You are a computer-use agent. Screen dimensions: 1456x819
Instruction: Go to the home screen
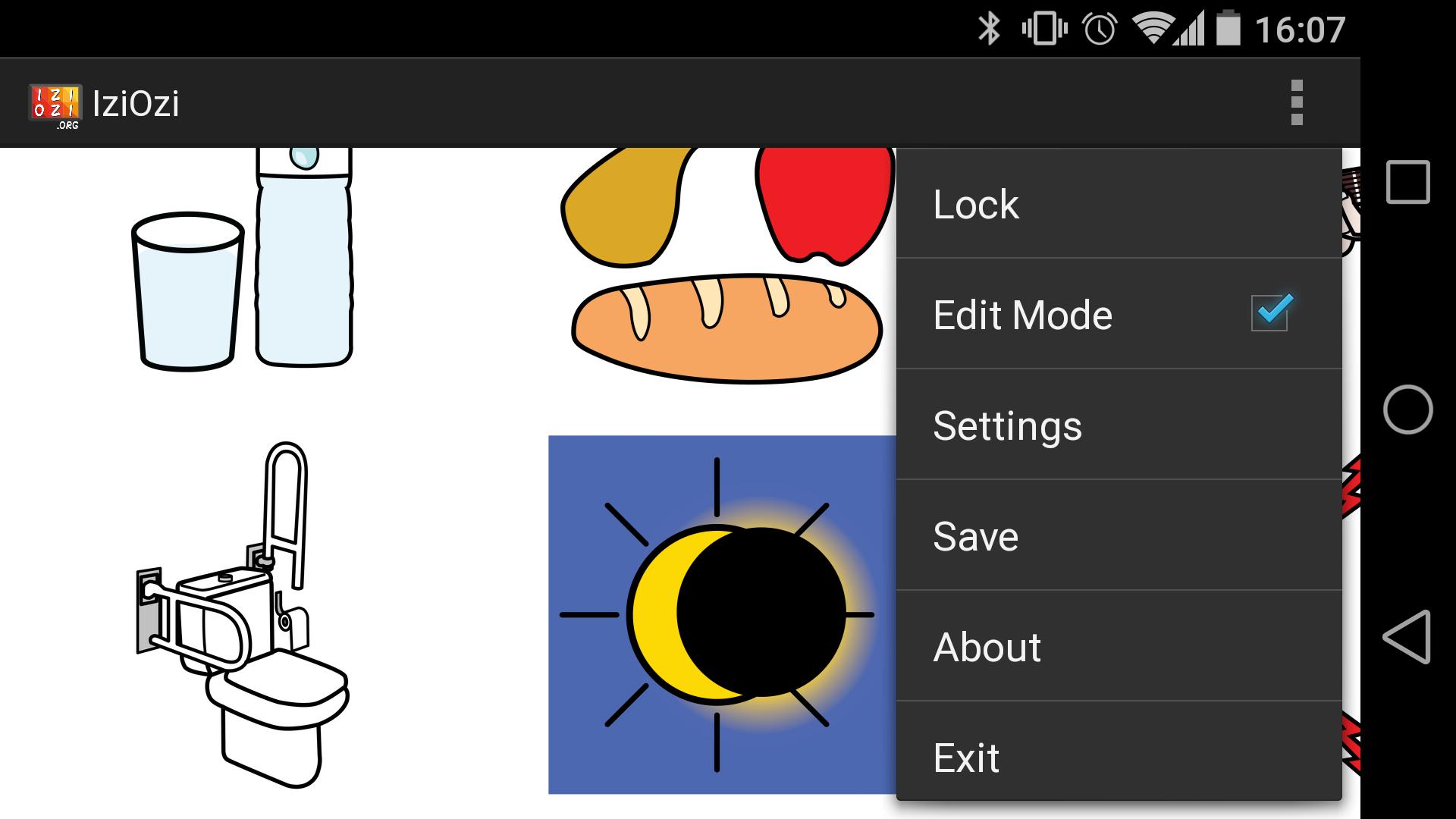coord(1407,409)
